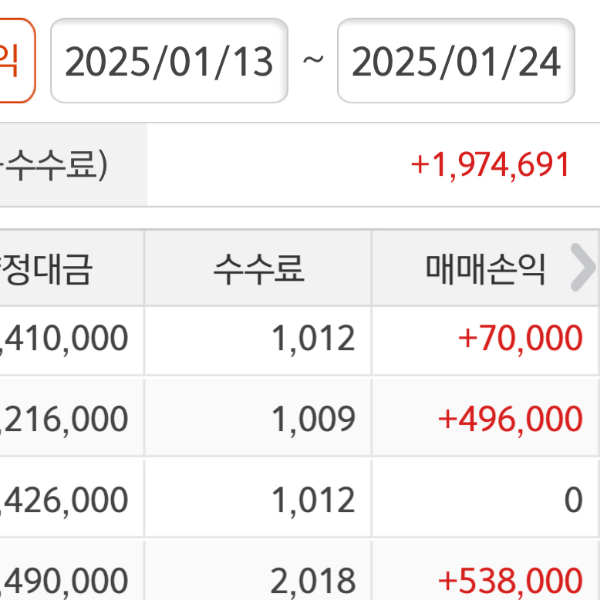Select the orange tab ending in 익
The image size is (600, 600).
(15, 62)
